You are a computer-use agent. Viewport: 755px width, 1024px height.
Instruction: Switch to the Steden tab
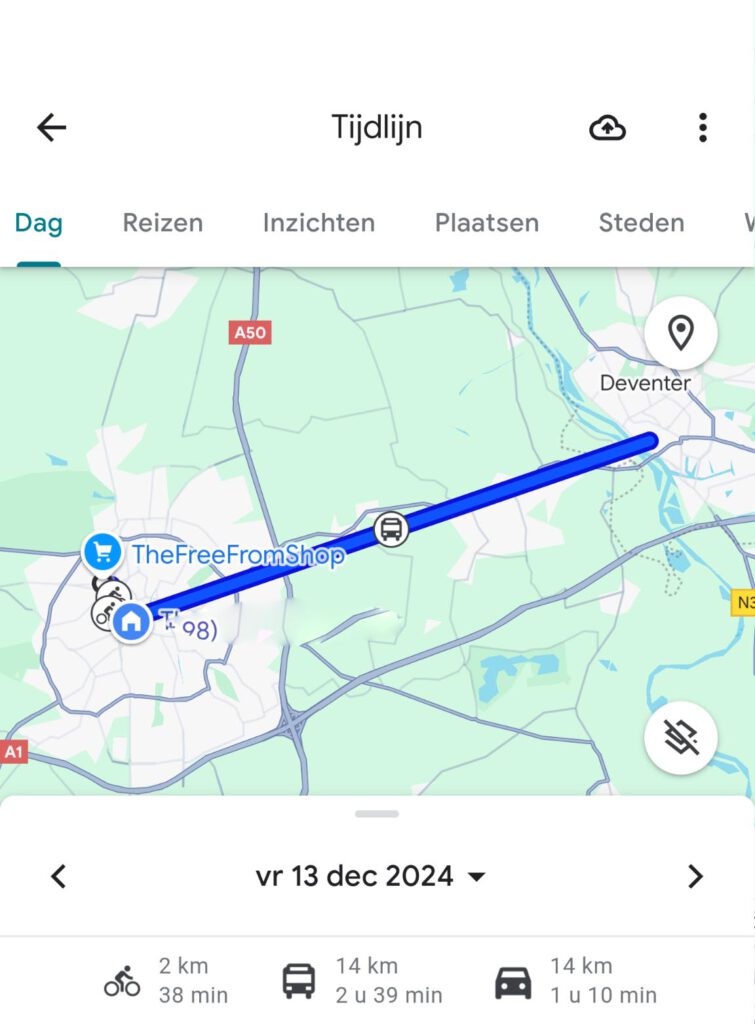pos(641,223)
